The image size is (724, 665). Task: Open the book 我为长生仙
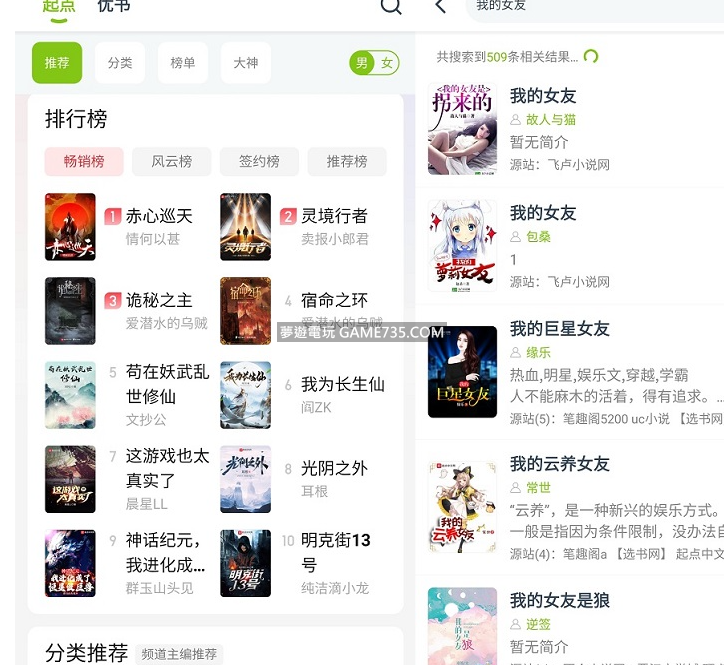coord(343,384)
